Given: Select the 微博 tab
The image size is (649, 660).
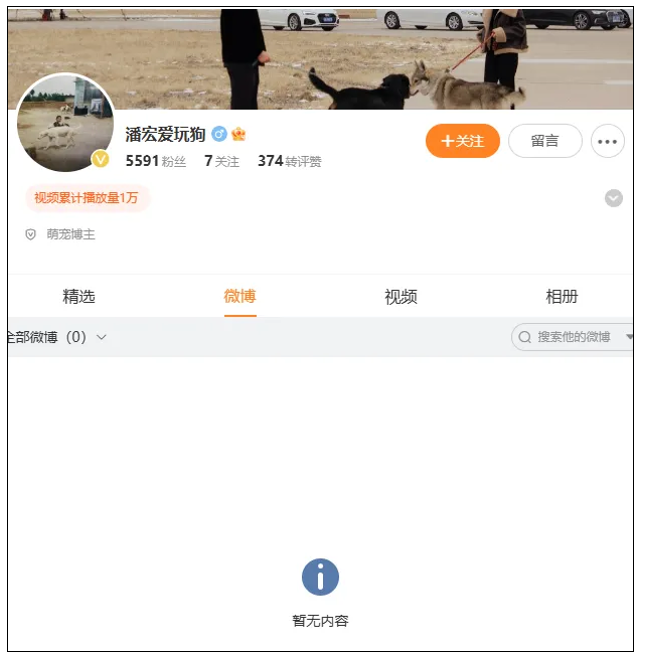Looking at the screenshot, I should (240, 297).
